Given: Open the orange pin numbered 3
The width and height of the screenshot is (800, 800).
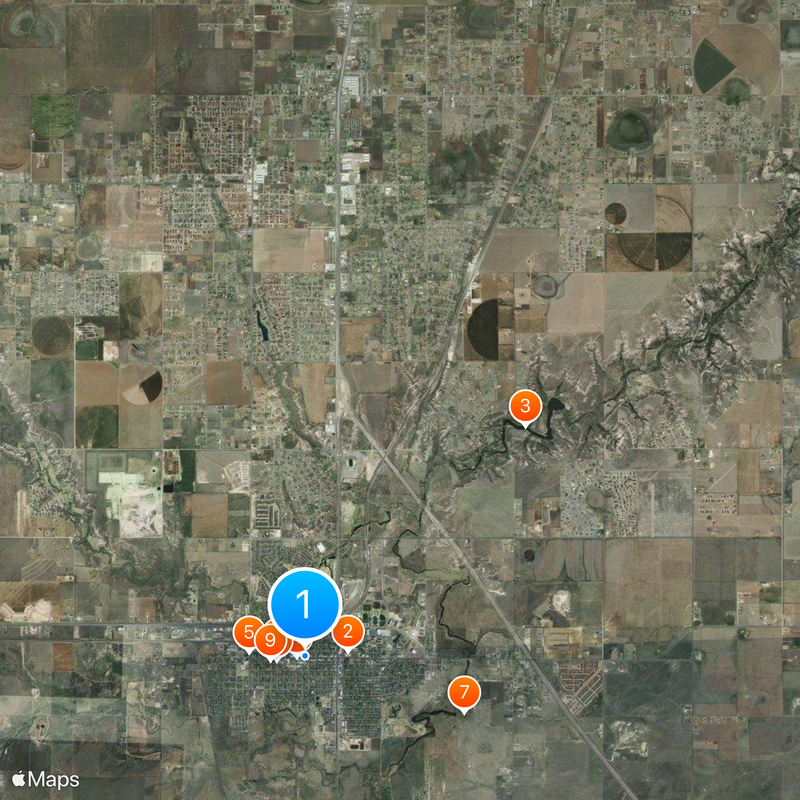Looking at the screenshot, I should click(525, 406).
